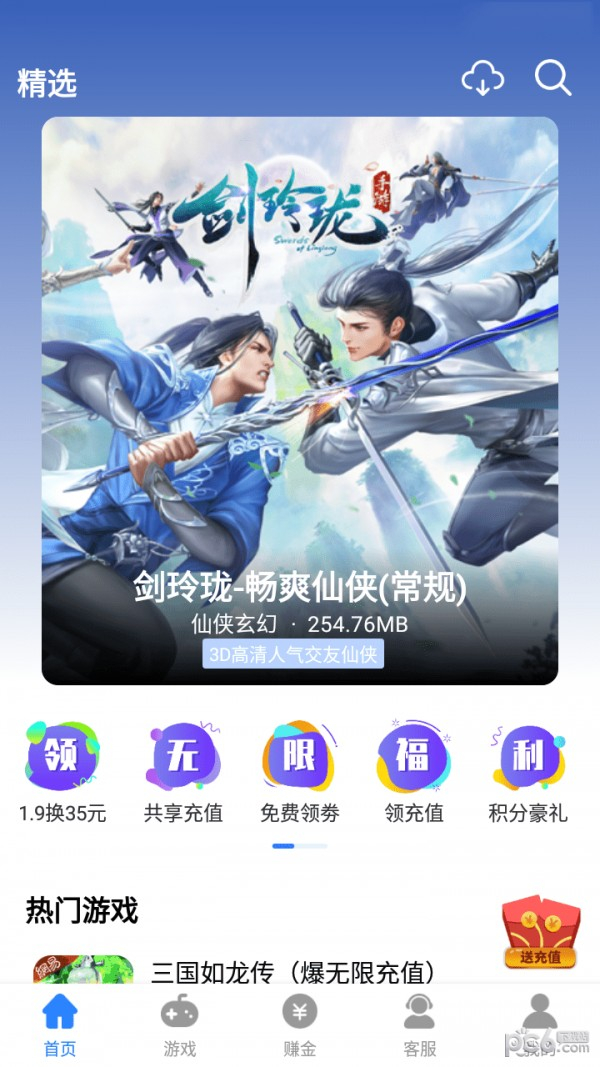The image size is (600, 1067).
Task: Open the 三国如龙传 game entry
Action: 292,970
